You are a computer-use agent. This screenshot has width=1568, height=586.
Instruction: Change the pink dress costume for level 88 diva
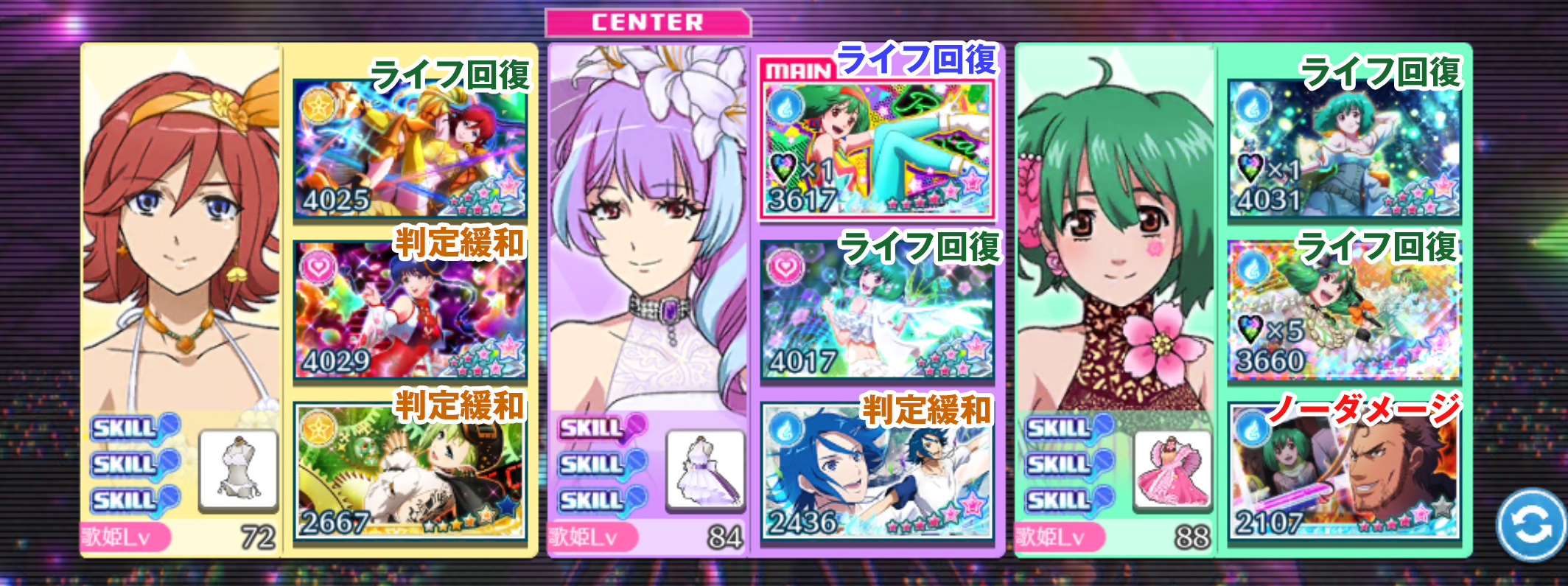[1172, 470]
